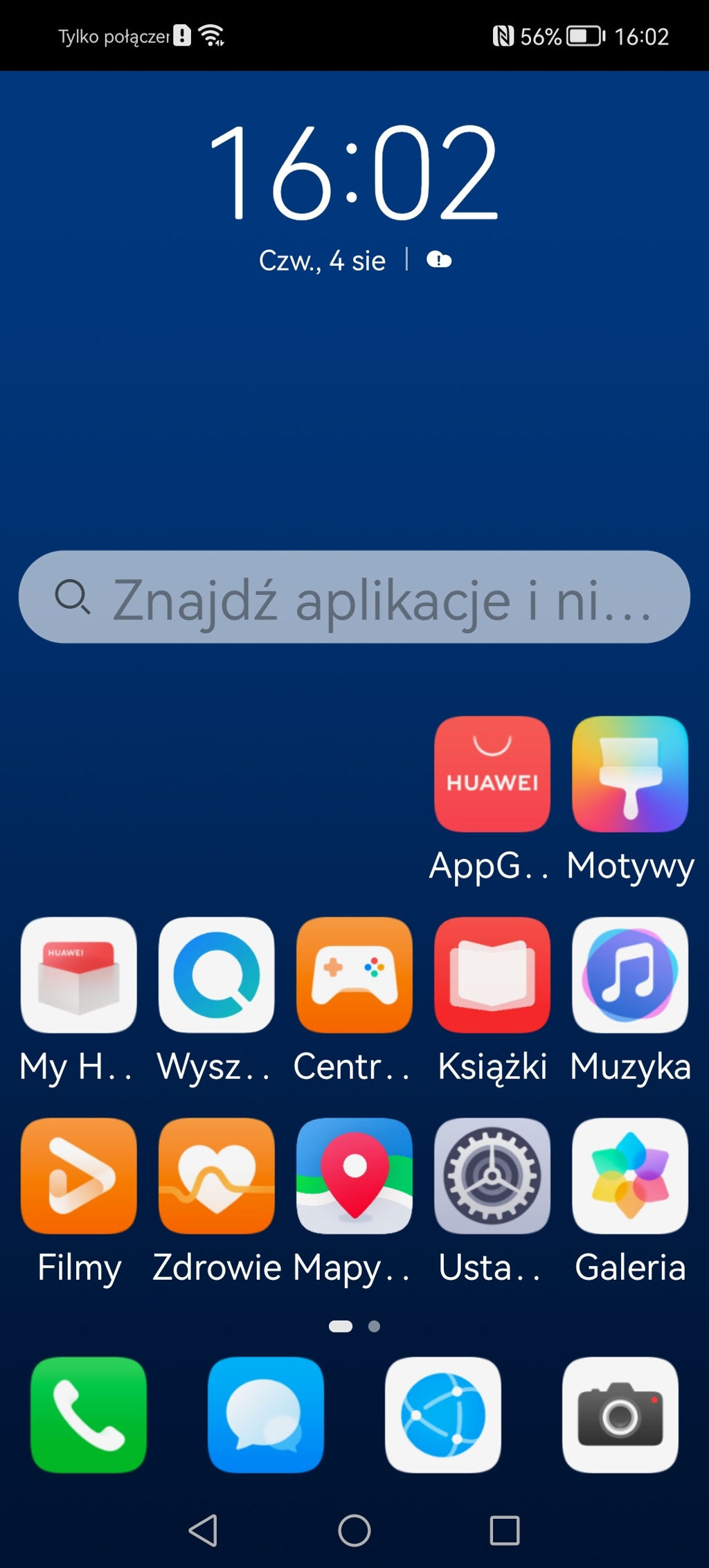This screenshot has height=1568, width=709.
Task: Open the weather icon beside the date
Action: coord(439,260)
